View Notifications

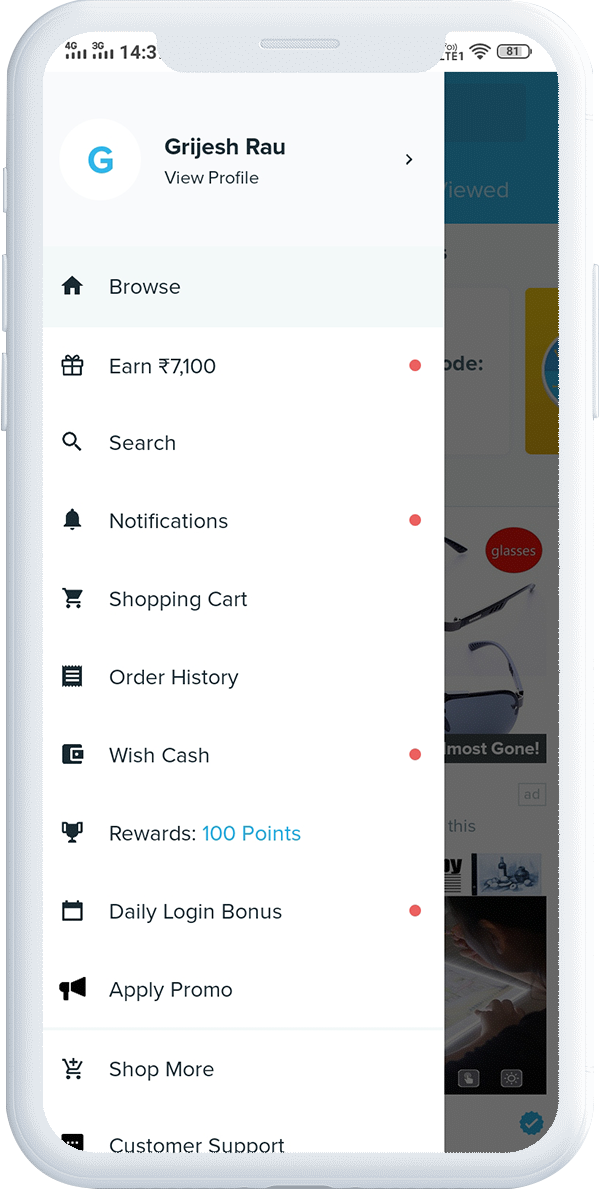(168, 521)
